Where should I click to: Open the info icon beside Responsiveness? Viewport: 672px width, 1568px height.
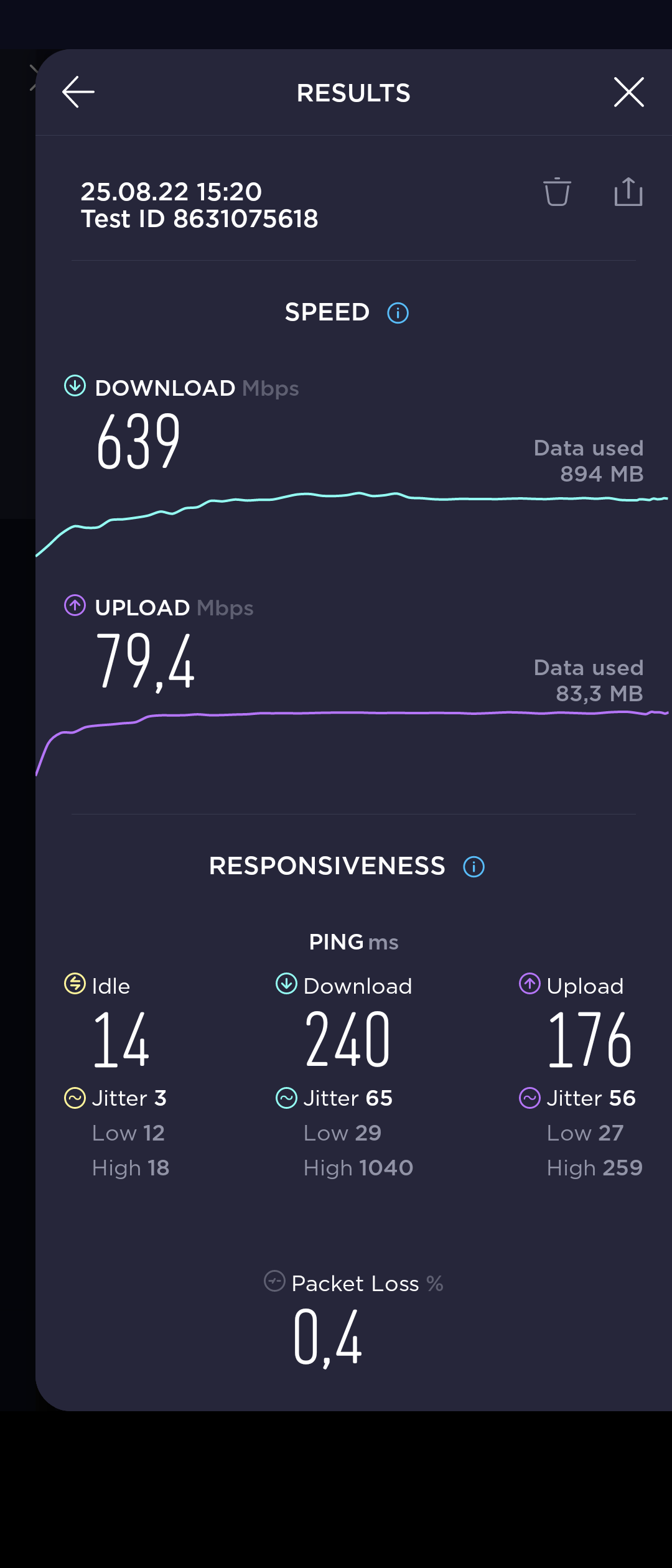click(x=474, y=867)
